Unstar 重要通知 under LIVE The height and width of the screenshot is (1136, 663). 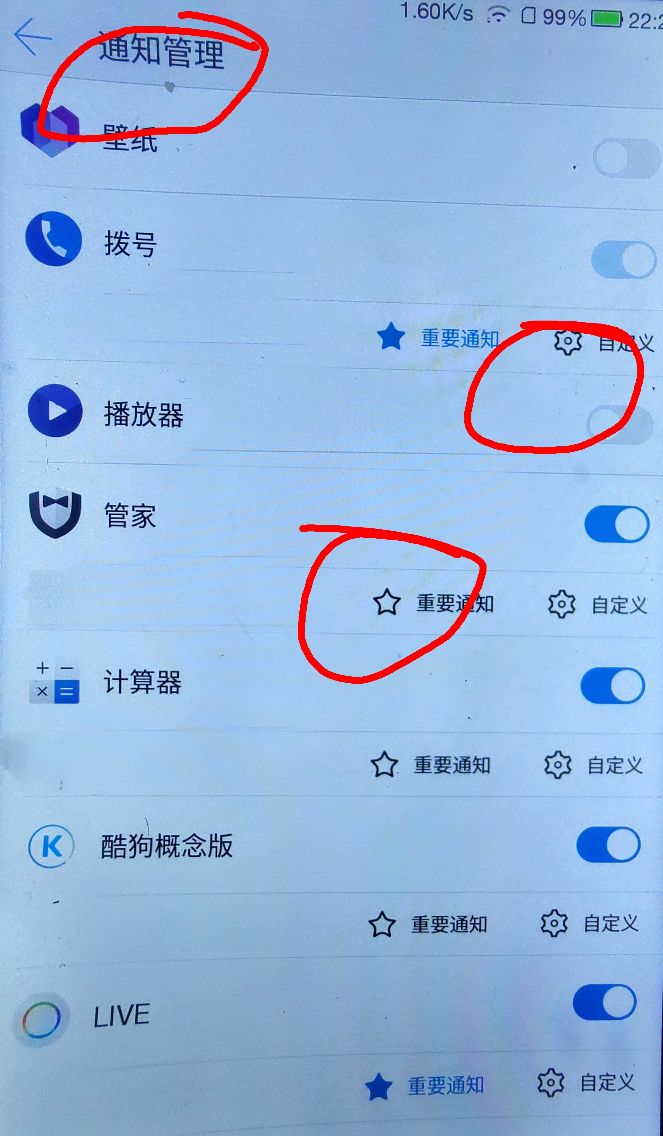tap(424, 1085)
